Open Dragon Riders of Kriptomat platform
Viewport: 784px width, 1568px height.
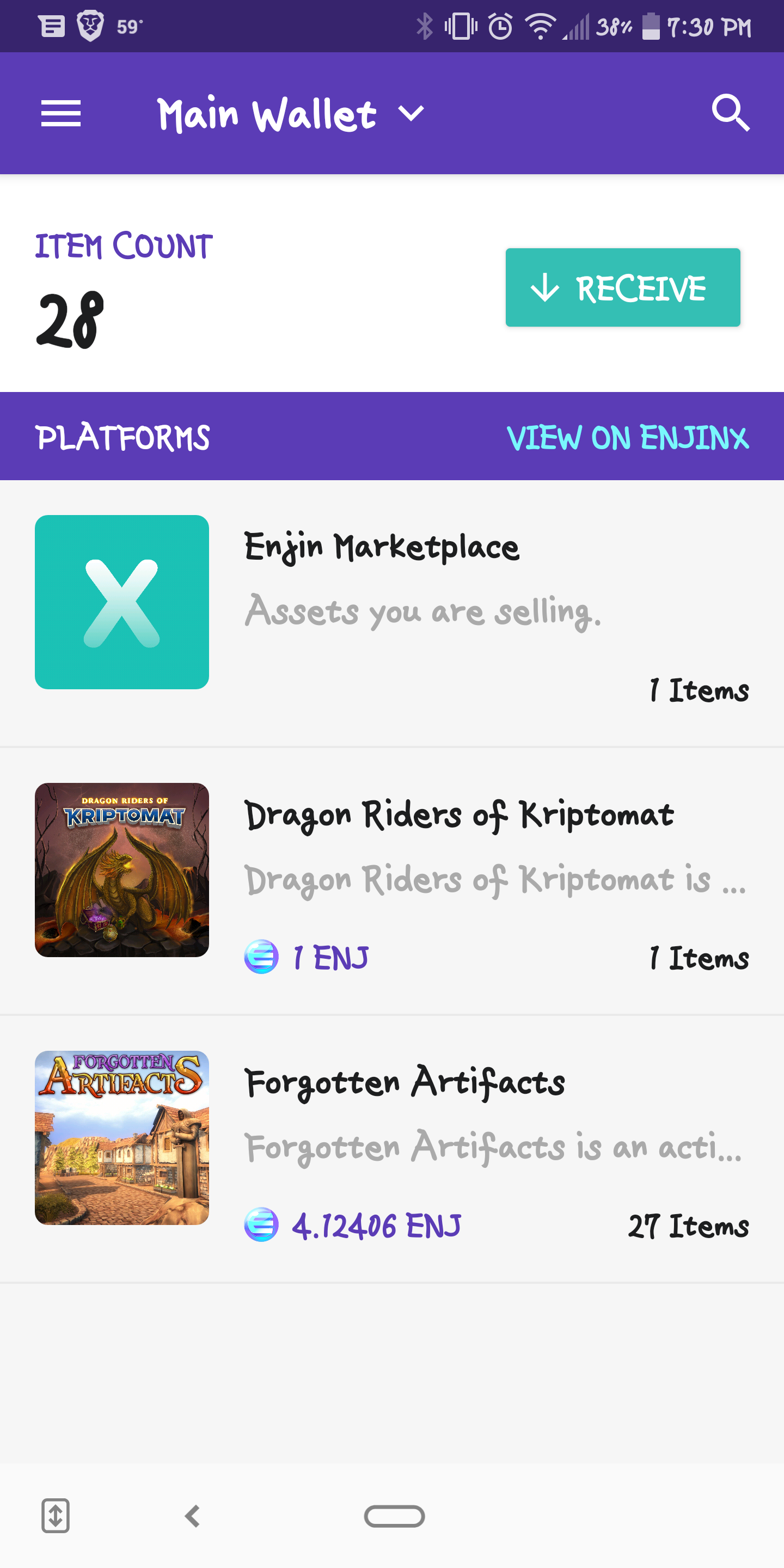click(392, 881)
